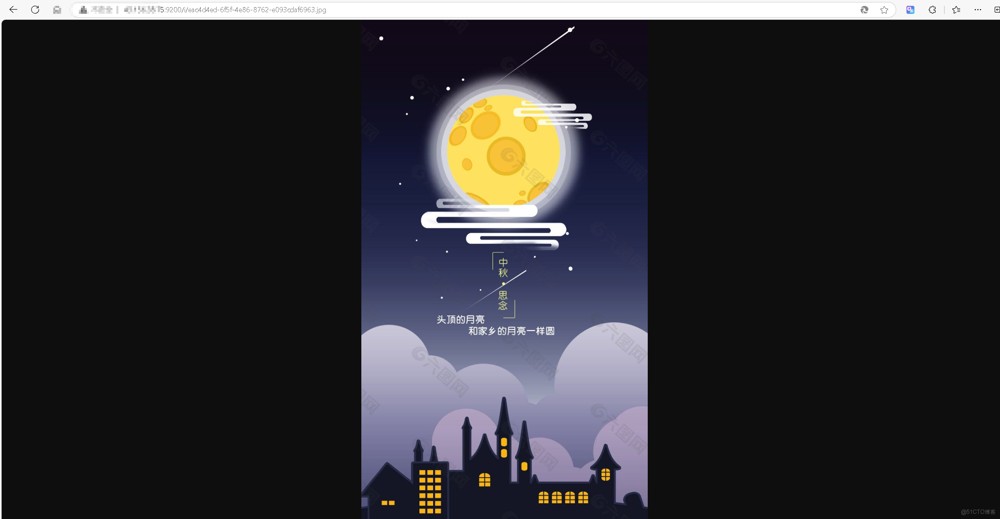Viewport: 1000px width, 519px height.
Task: Refresh the current page
Action: [x=35, y=9]
